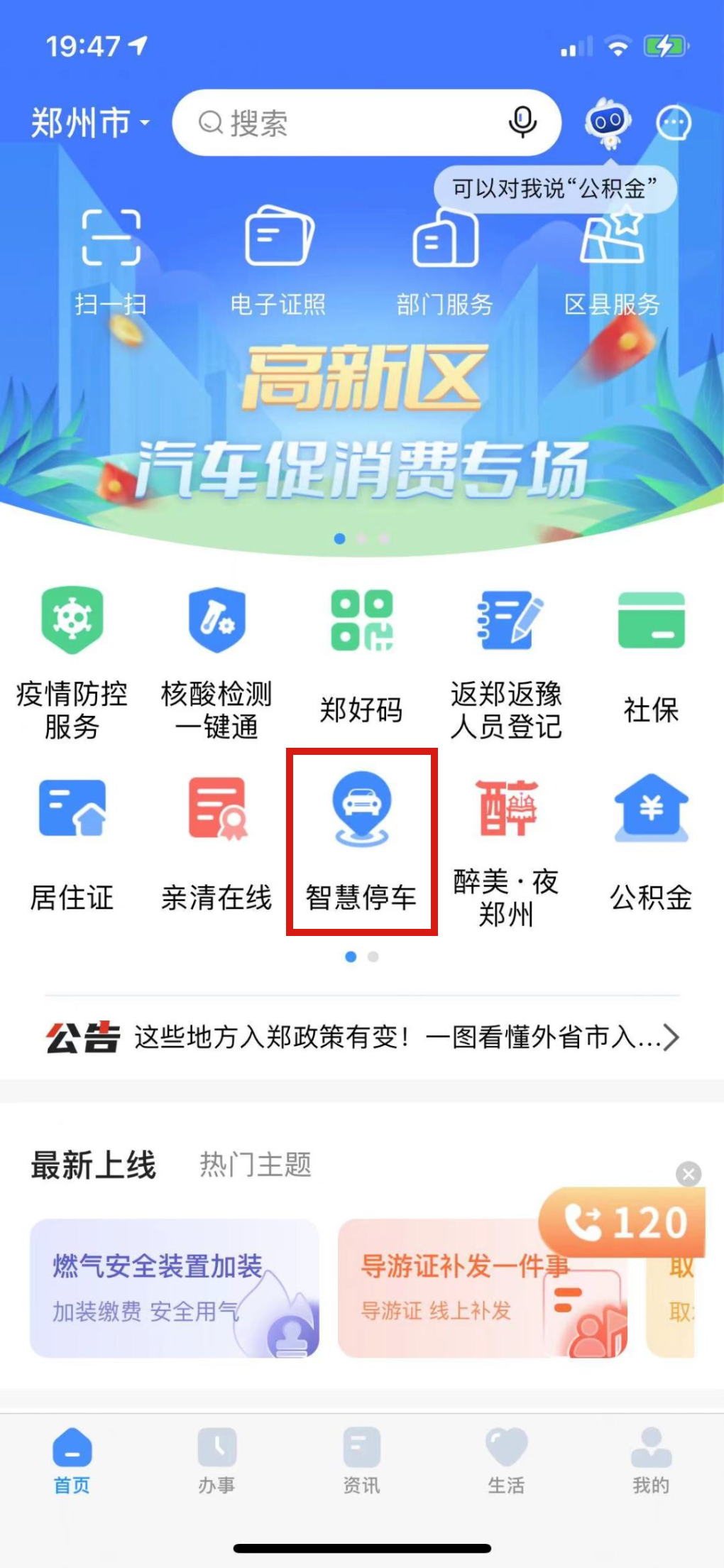Open the robot assistant icon
The width and height of the screenshot is (724, 1568).
click(608, 122)
